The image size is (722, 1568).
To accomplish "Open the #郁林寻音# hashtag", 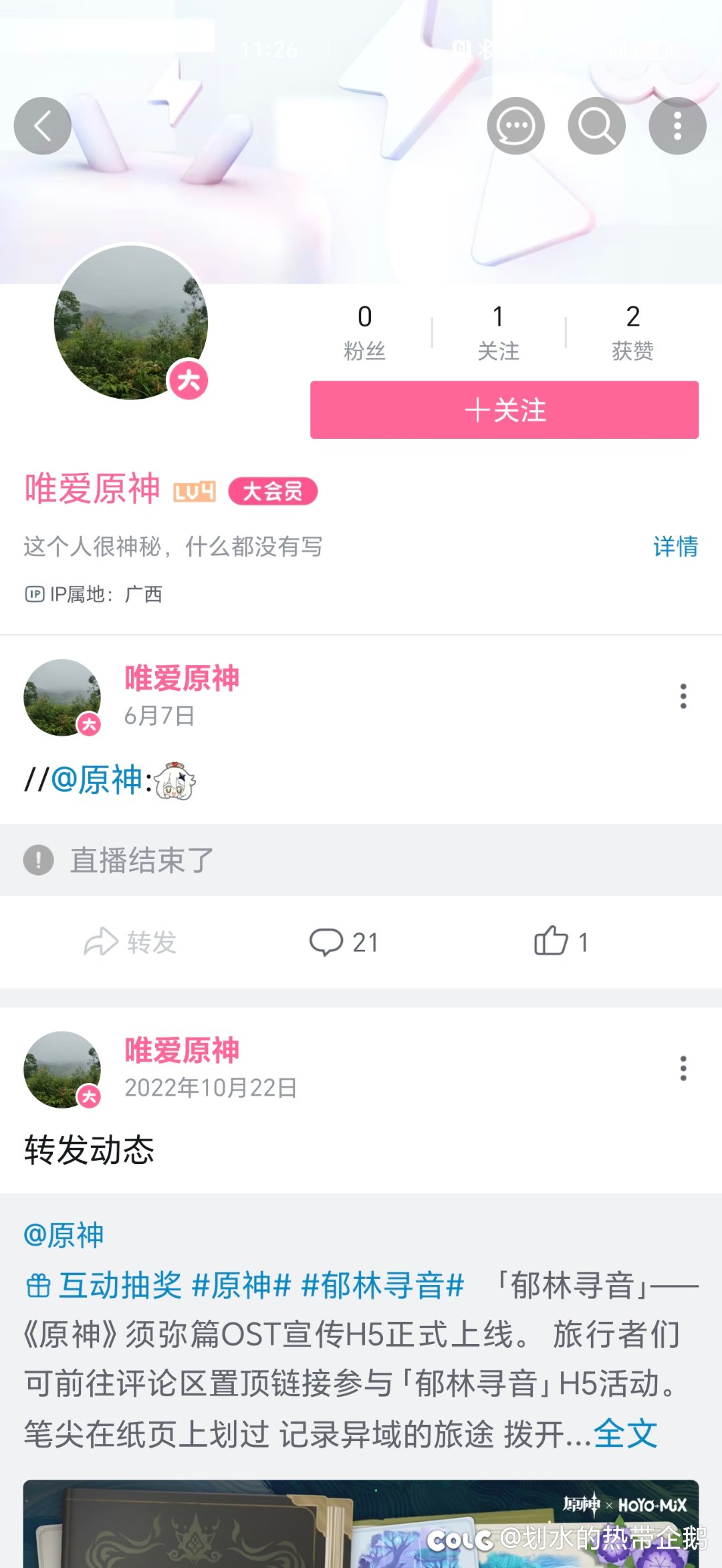I will tap(382, 1285).
